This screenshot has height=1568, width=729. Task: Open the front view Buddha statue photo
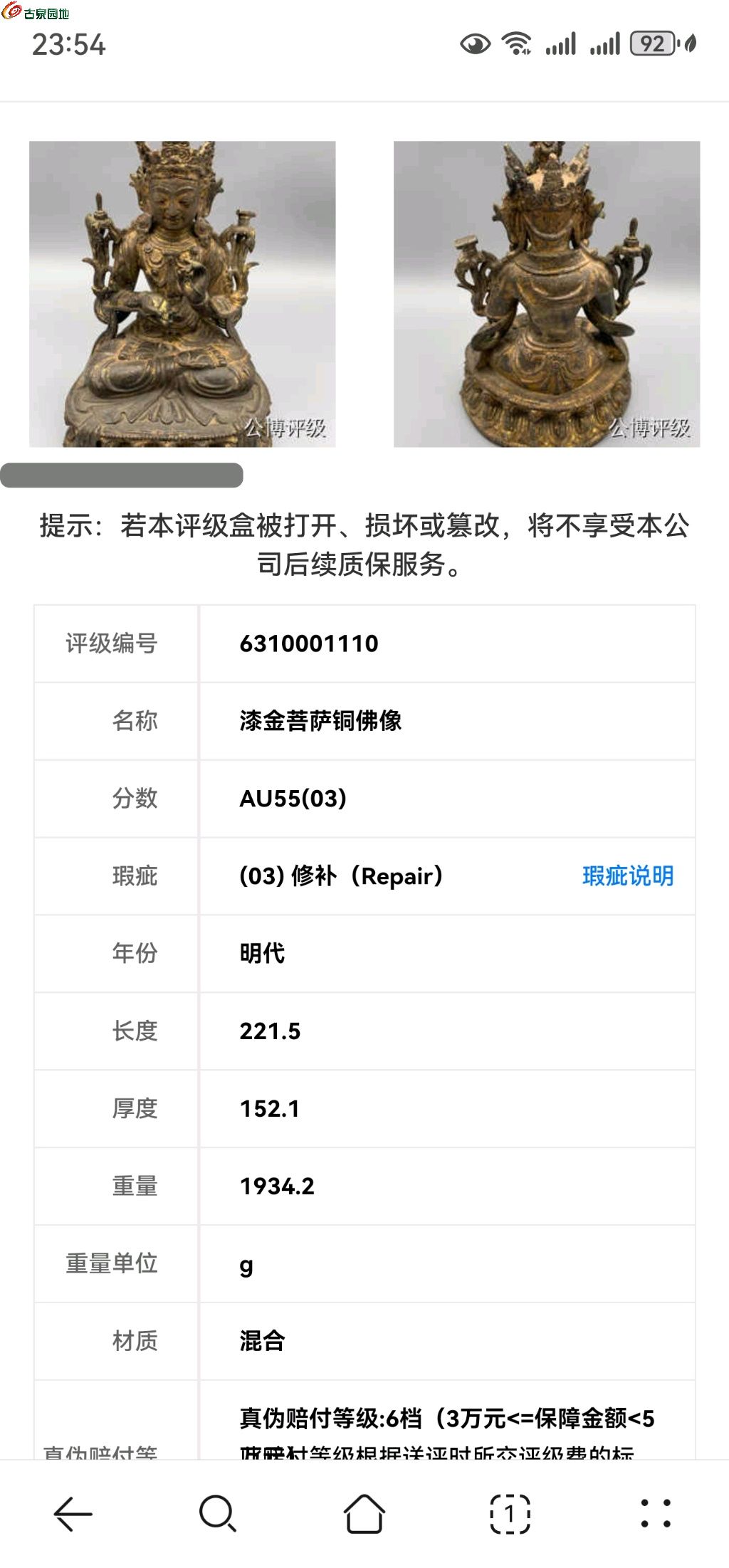click(182, 294)
